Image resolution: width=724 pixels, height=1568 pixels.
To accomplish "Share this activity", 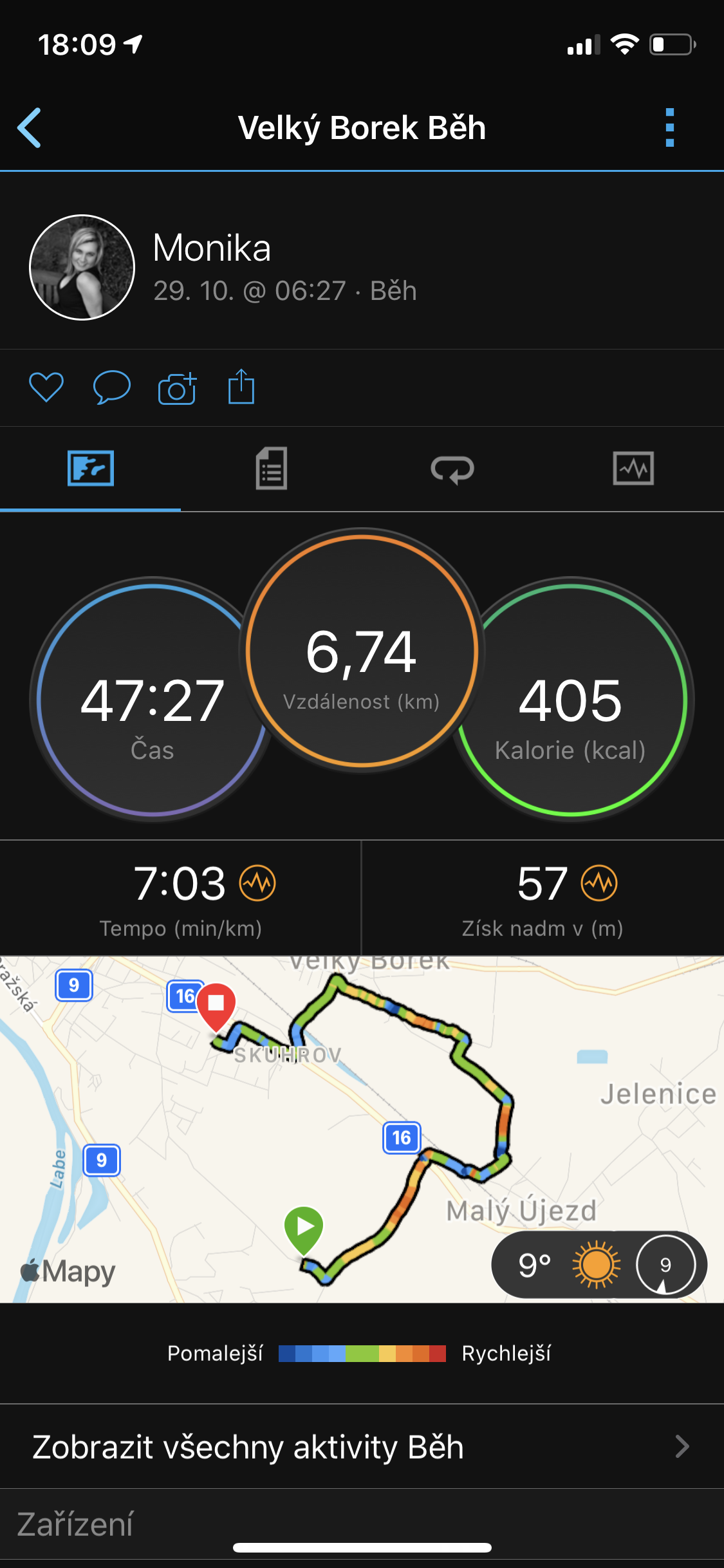I will click(x=241, y=386).
